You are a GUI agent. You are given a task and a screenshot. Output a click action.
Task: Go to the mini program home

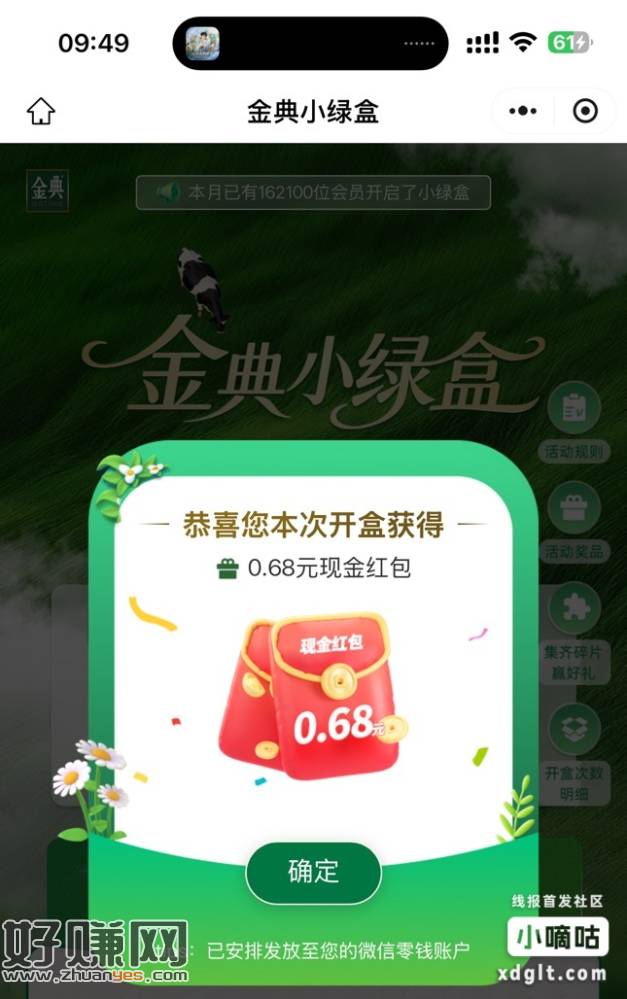41,110
